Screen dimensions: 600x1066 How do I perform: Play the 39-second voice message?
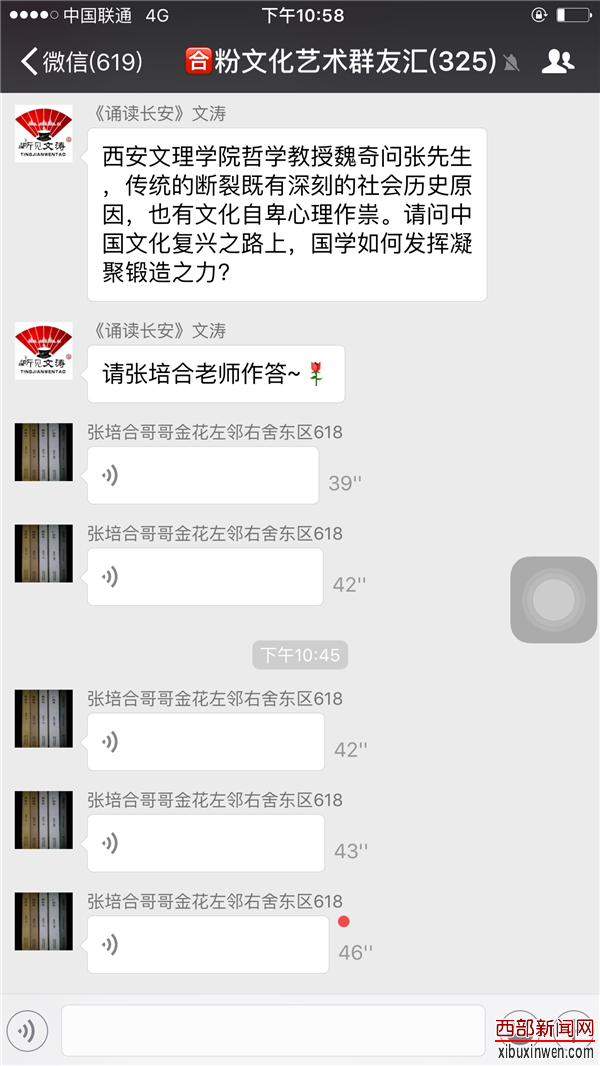[x=203, y=475]
